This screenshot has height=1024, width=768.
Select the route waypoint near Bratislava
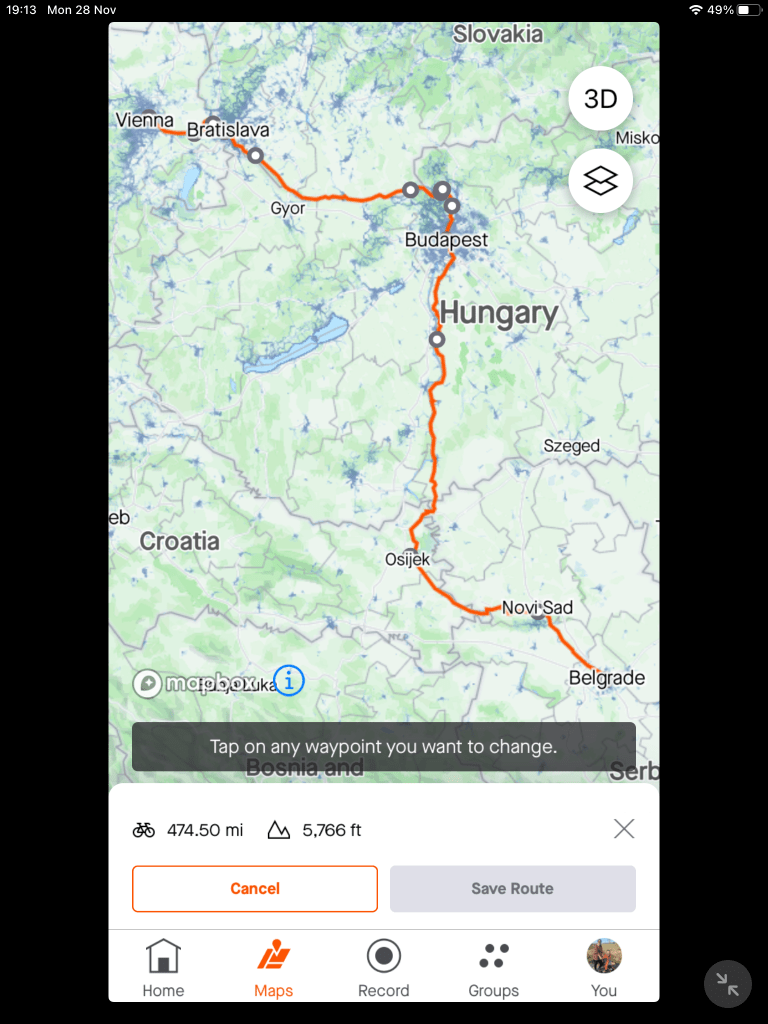tap(213, 123)
